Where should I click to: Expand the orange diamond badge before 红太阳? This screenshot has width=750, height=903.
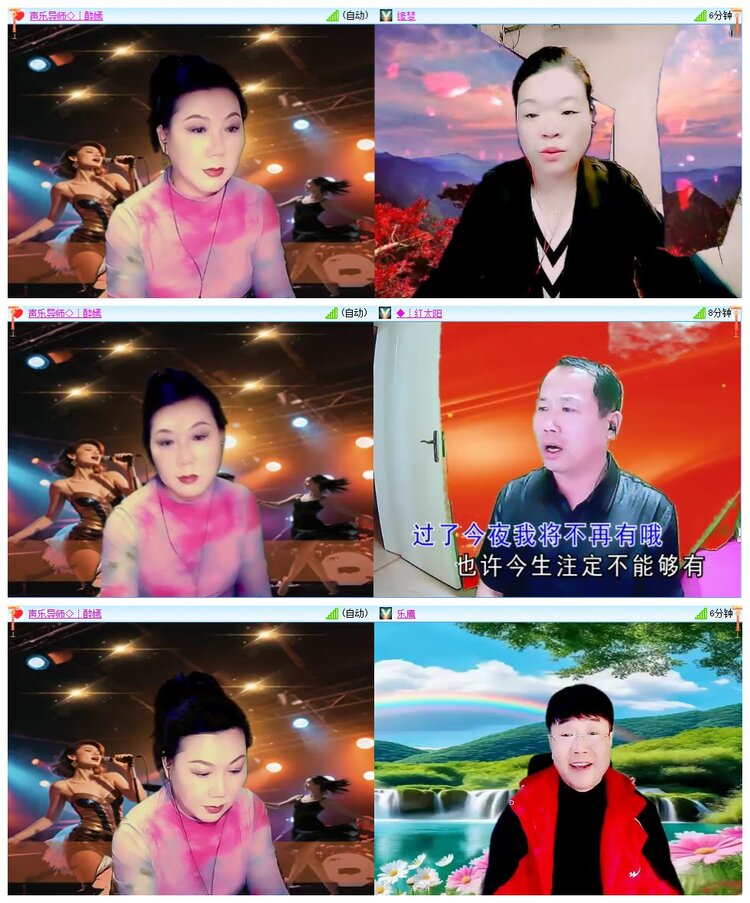pyautogui.click(x=402, y=314)
